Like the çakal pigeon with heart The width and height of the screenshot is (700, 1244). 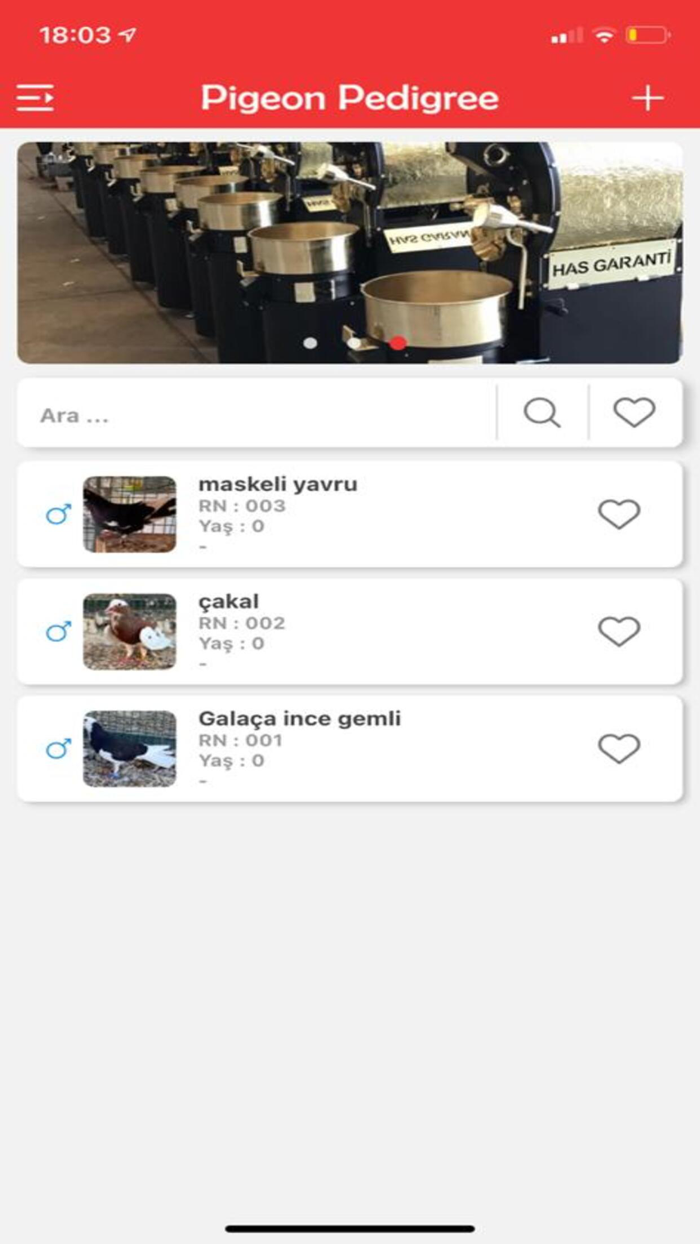pyautogui.click(x=618, y=631)
